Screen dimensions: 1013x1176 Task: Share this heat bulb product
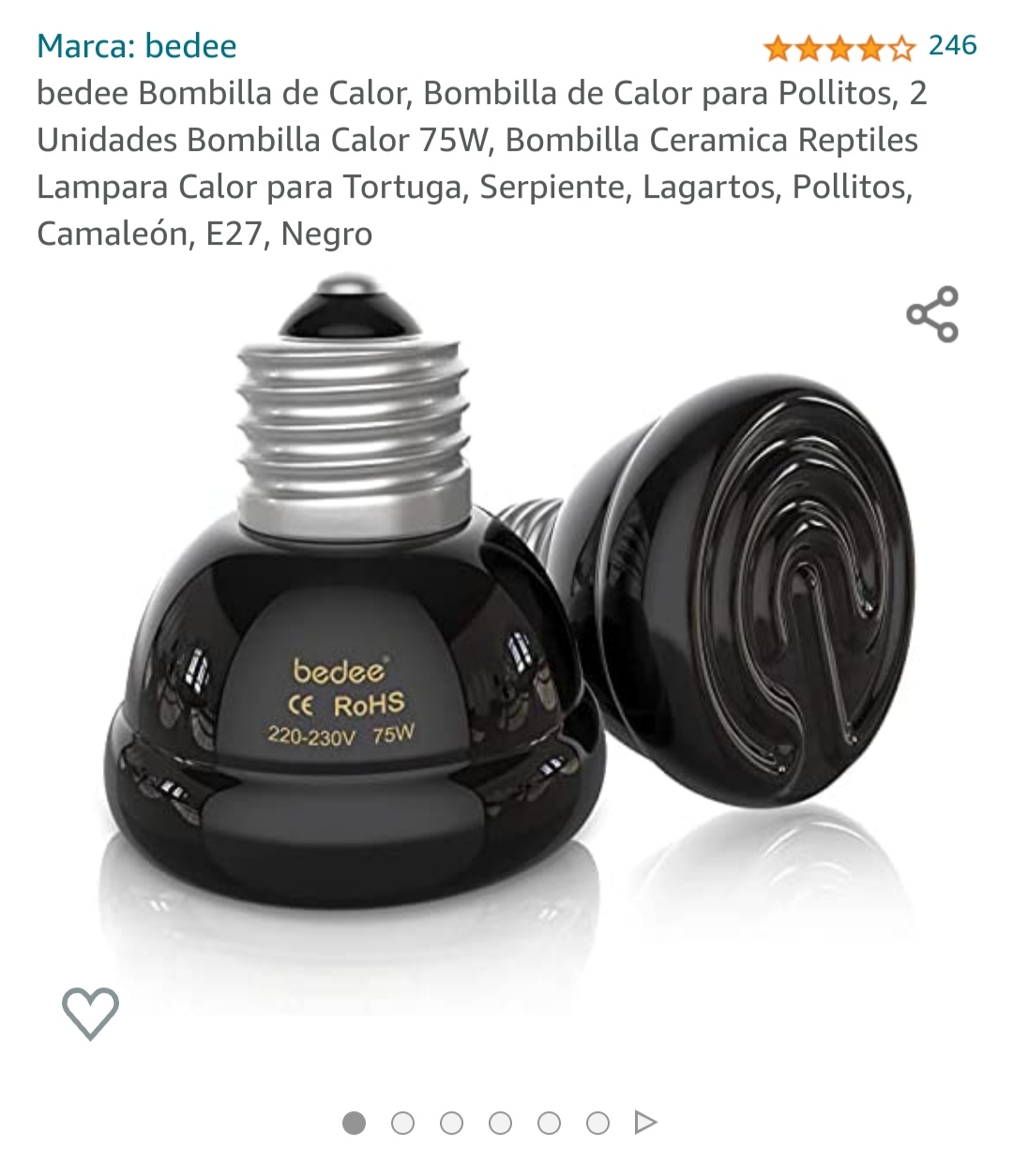[x=932, y=314]
